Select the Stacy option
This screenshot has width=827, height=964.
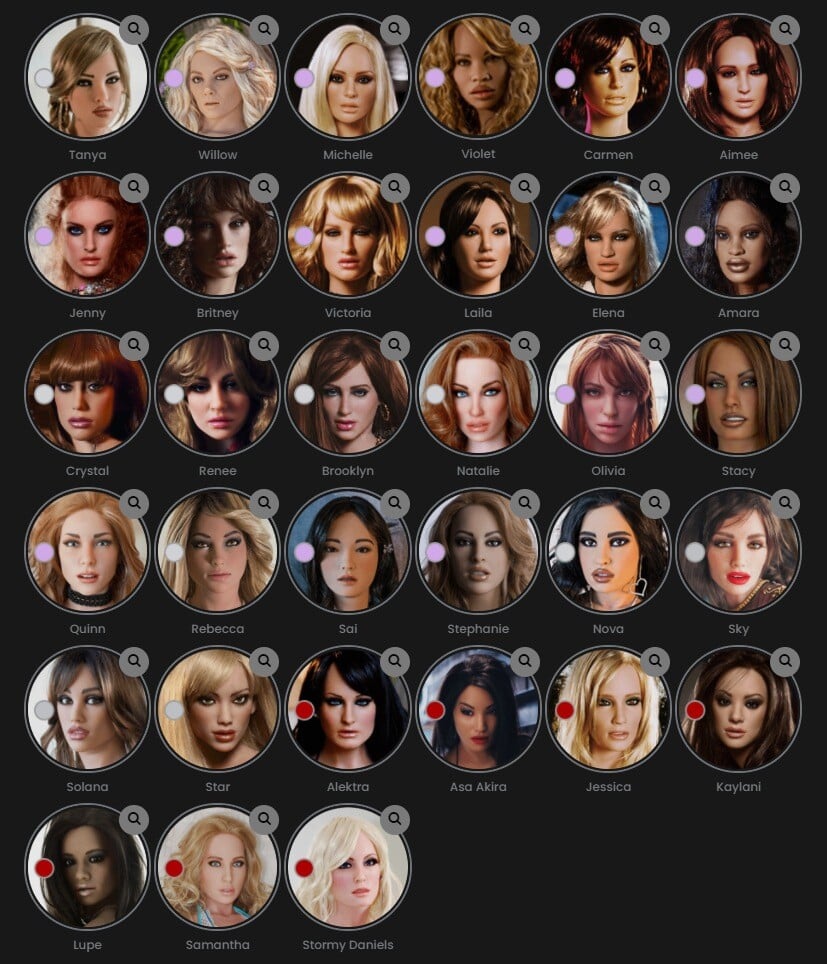738,394
